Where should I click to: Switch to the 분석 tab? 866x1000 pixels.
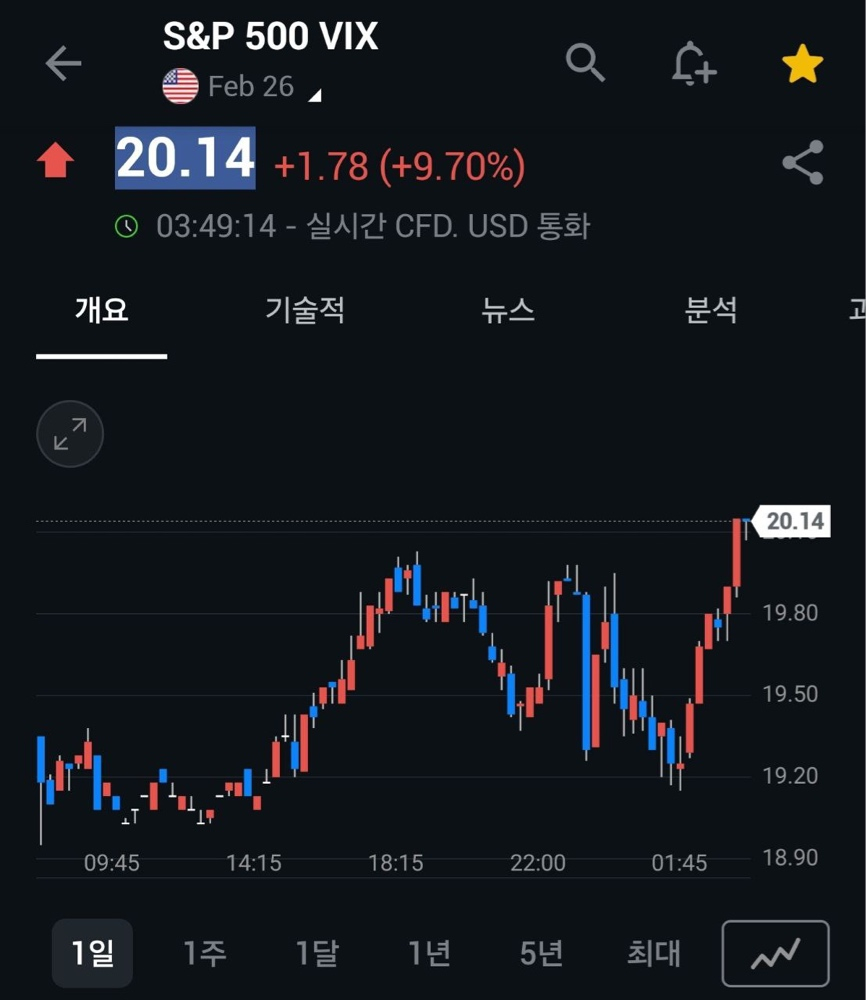[711, 310]
